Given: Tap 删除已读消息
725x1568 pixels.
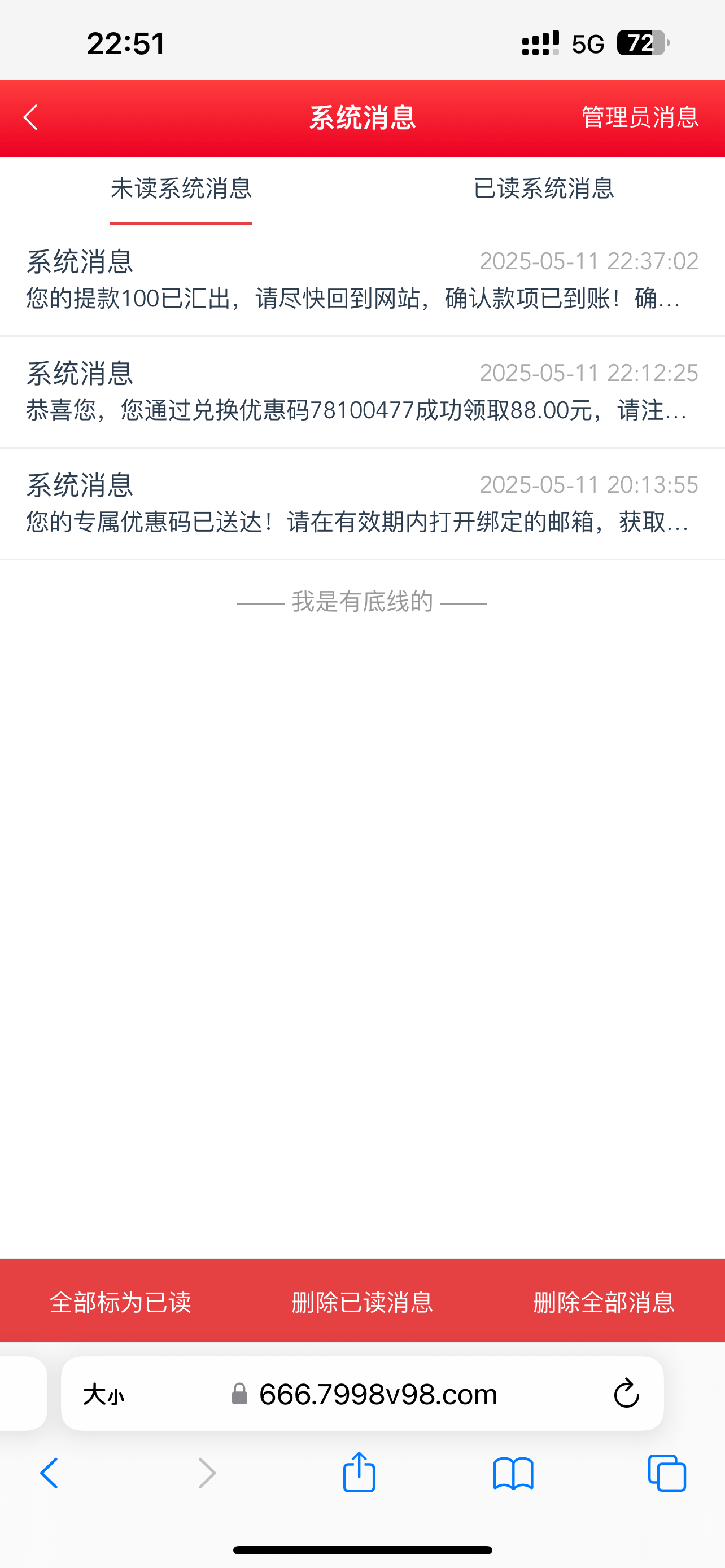Looking at the screenshot, I should pyautogui.click(x=362, y=1303).
